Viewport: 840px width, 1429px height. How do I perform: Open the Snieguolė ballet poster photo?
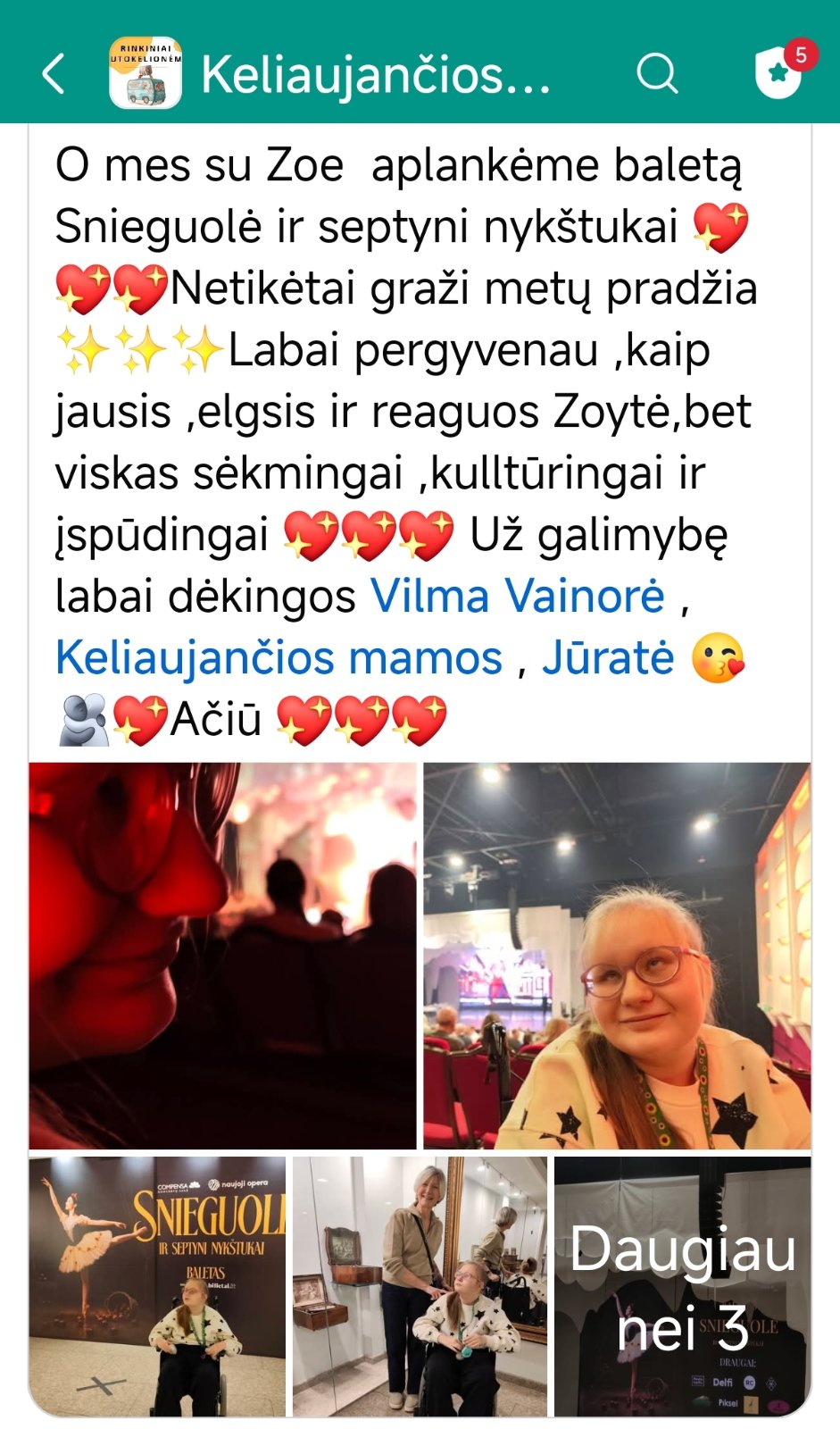pyautogui.click(x=157, y=1286)
